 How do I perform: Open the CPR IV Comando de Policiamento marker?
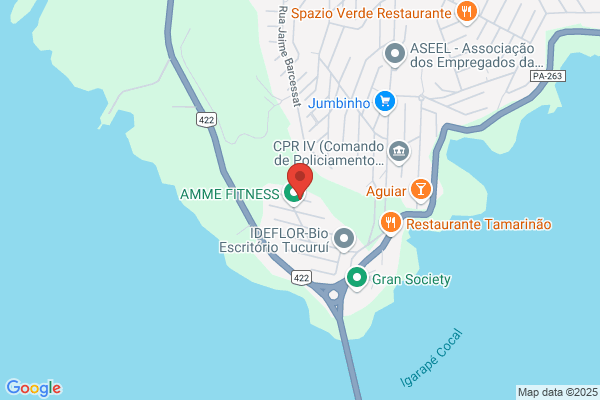coord(399,152)
